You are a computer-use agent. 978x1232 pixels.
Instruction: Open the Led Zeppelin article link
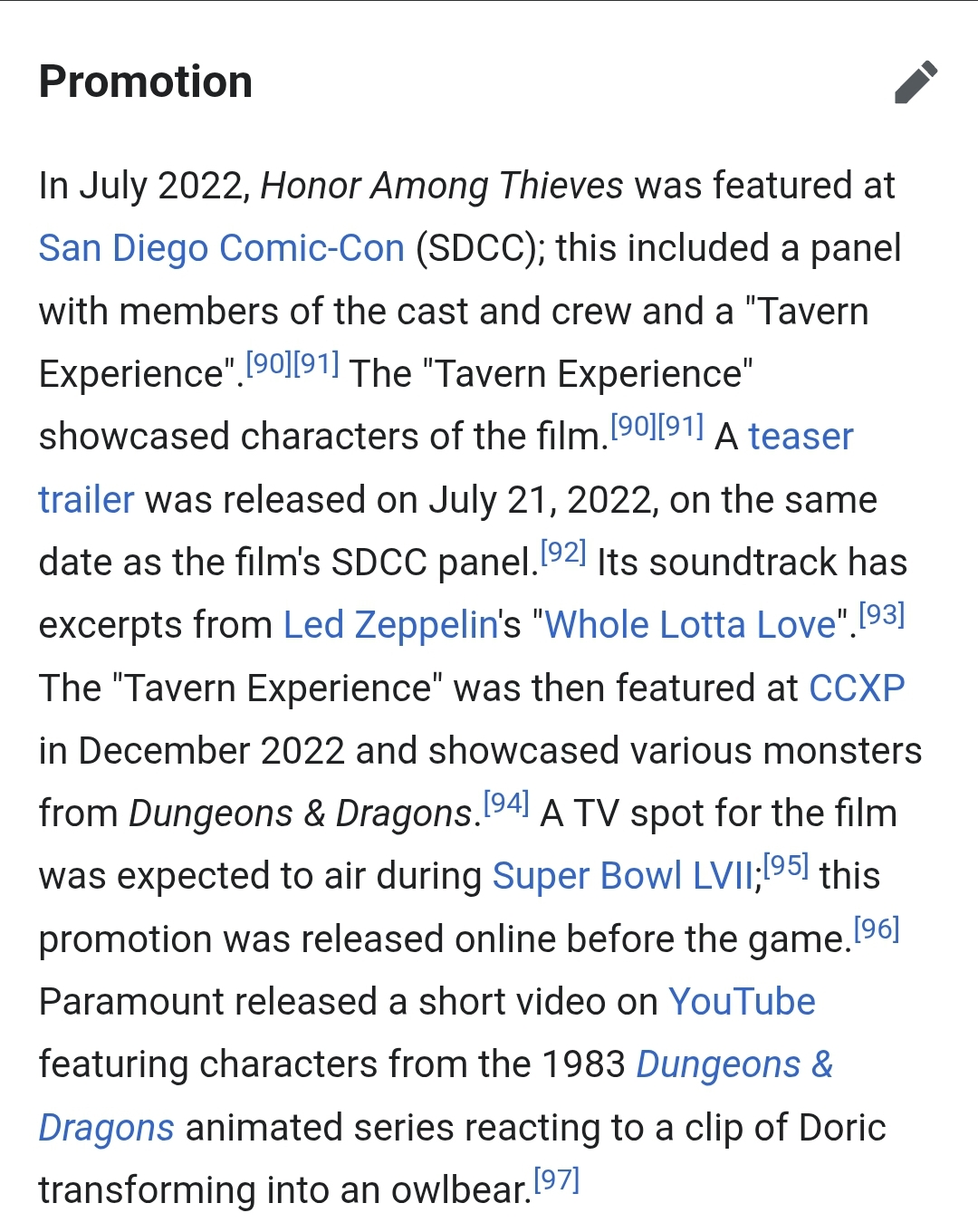[x=390, y=625]
